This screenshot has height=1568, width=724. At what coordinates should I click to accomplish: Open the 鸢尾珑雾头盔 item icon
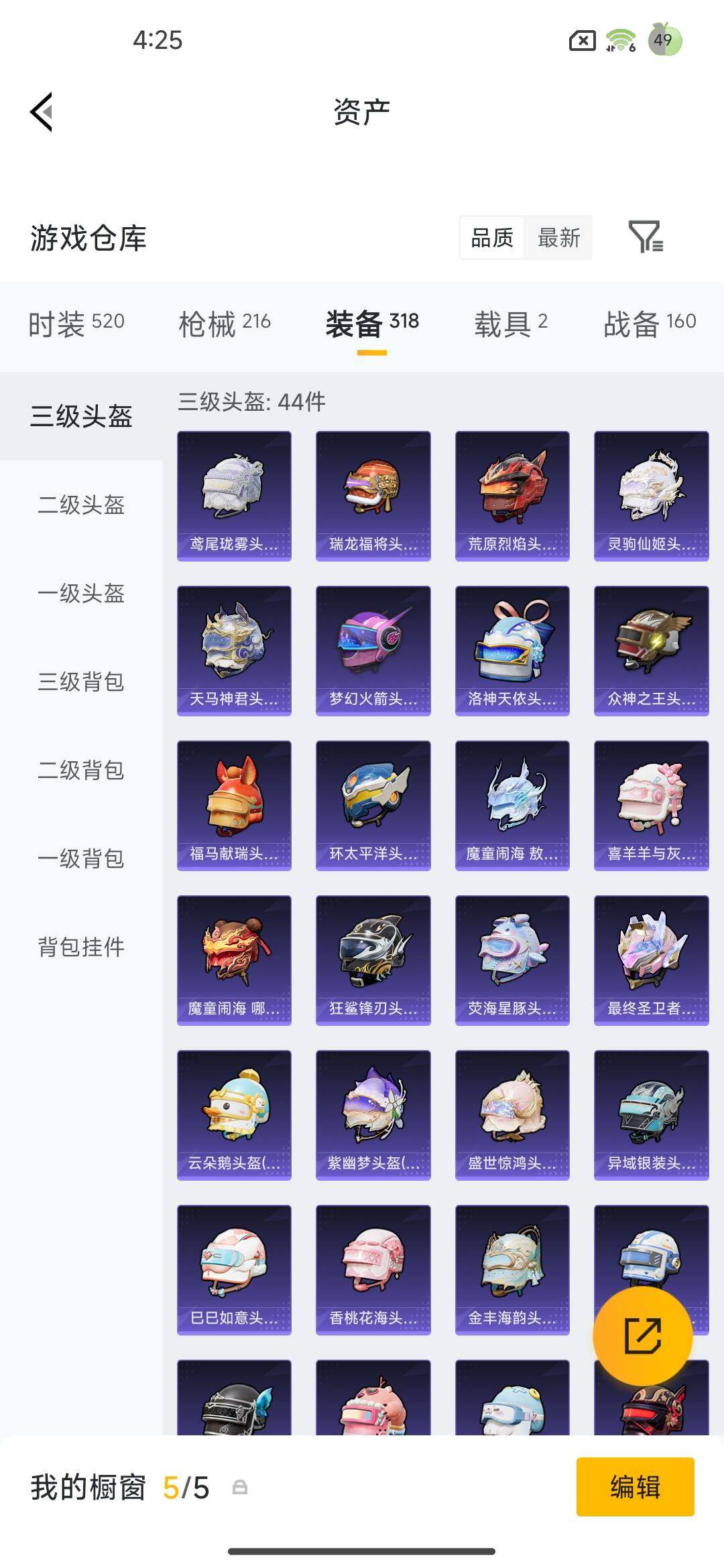pyautogui.click(x=233, y=496)
